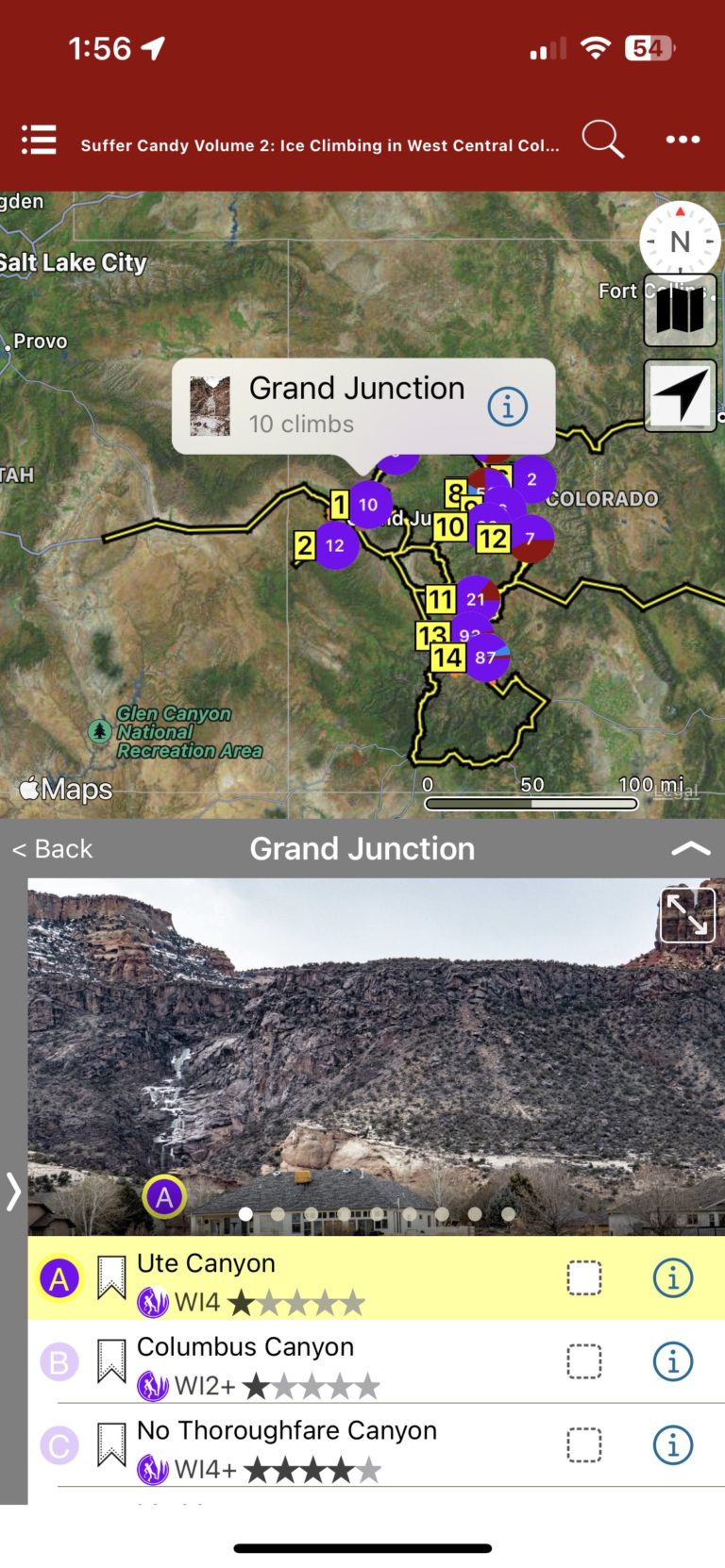Tick the checkbox for Ute Canyon
This screenshot has height=1568, width=725.
(583, 1278)
